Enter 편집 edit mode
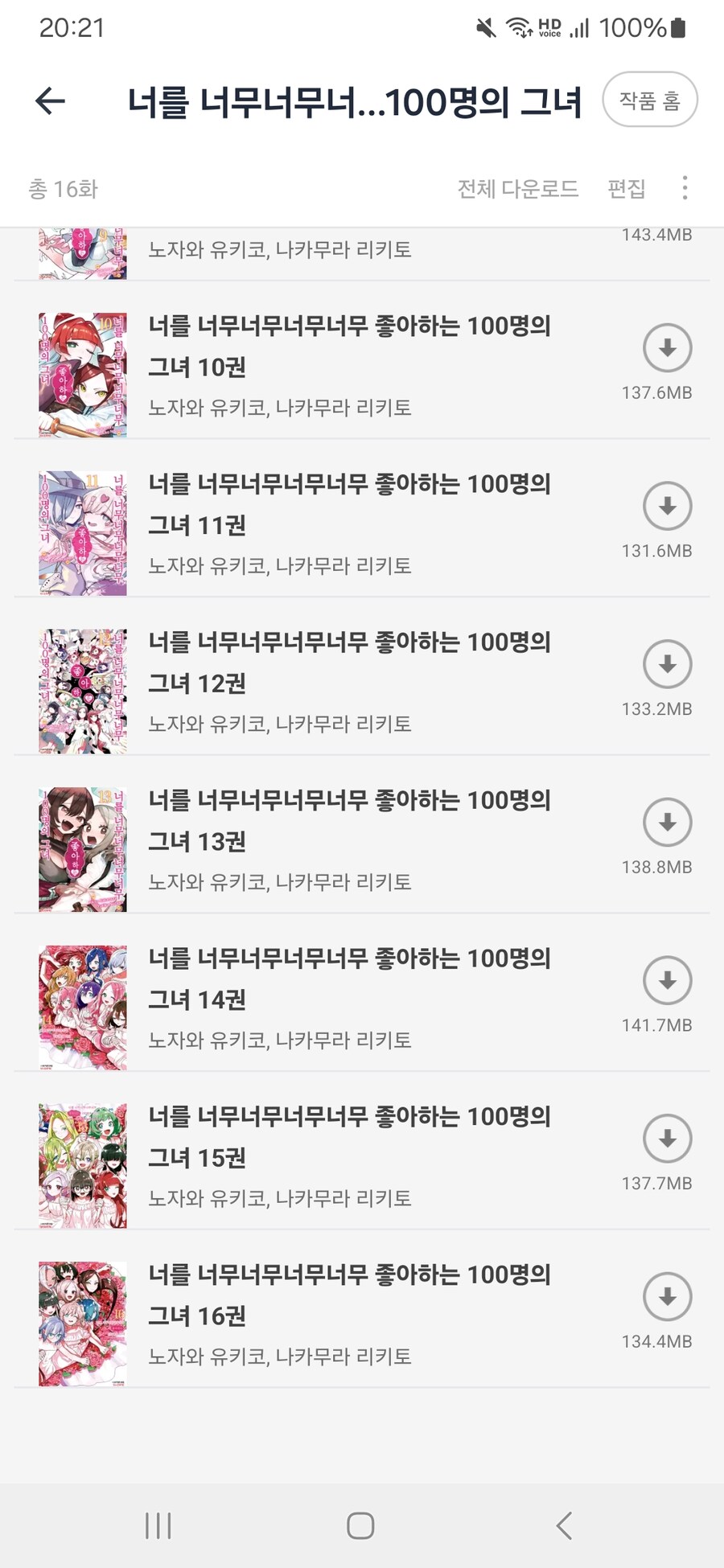724x1568 pixels. tap(627, 189)
